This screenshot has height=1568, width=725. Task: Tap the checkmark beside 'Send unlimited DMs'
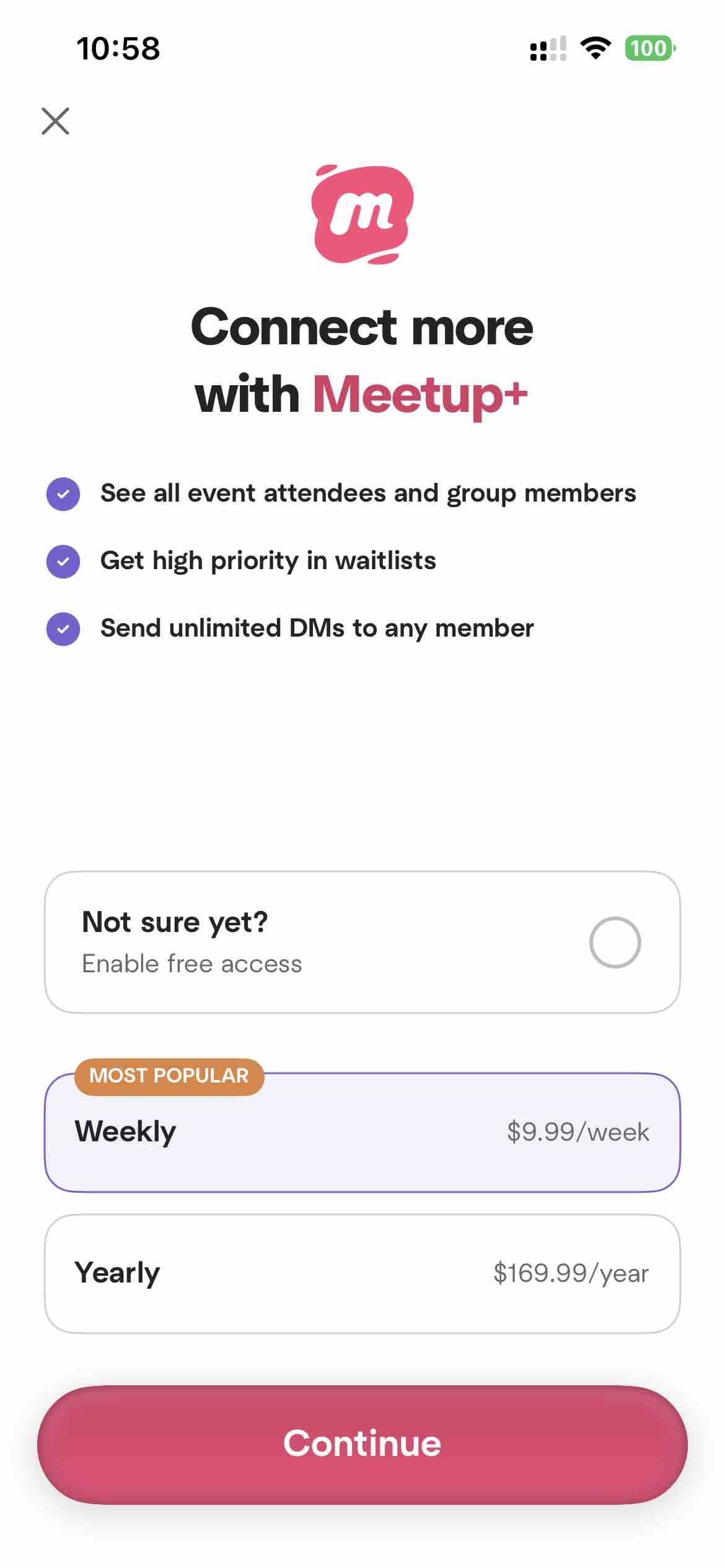(63, 629)
